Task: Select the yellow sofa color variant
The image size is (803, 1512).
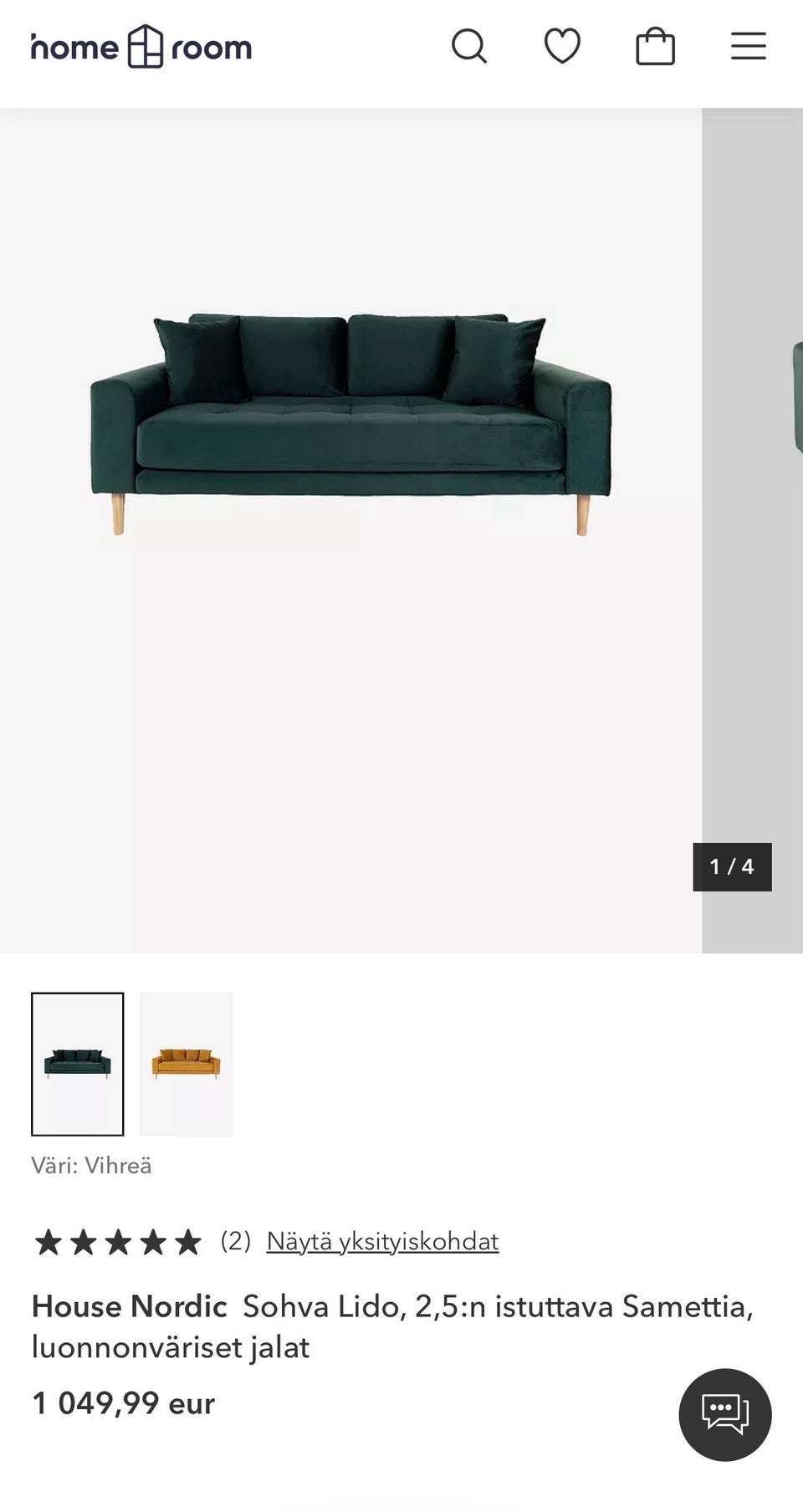Action: click(x=186, y=1064)
